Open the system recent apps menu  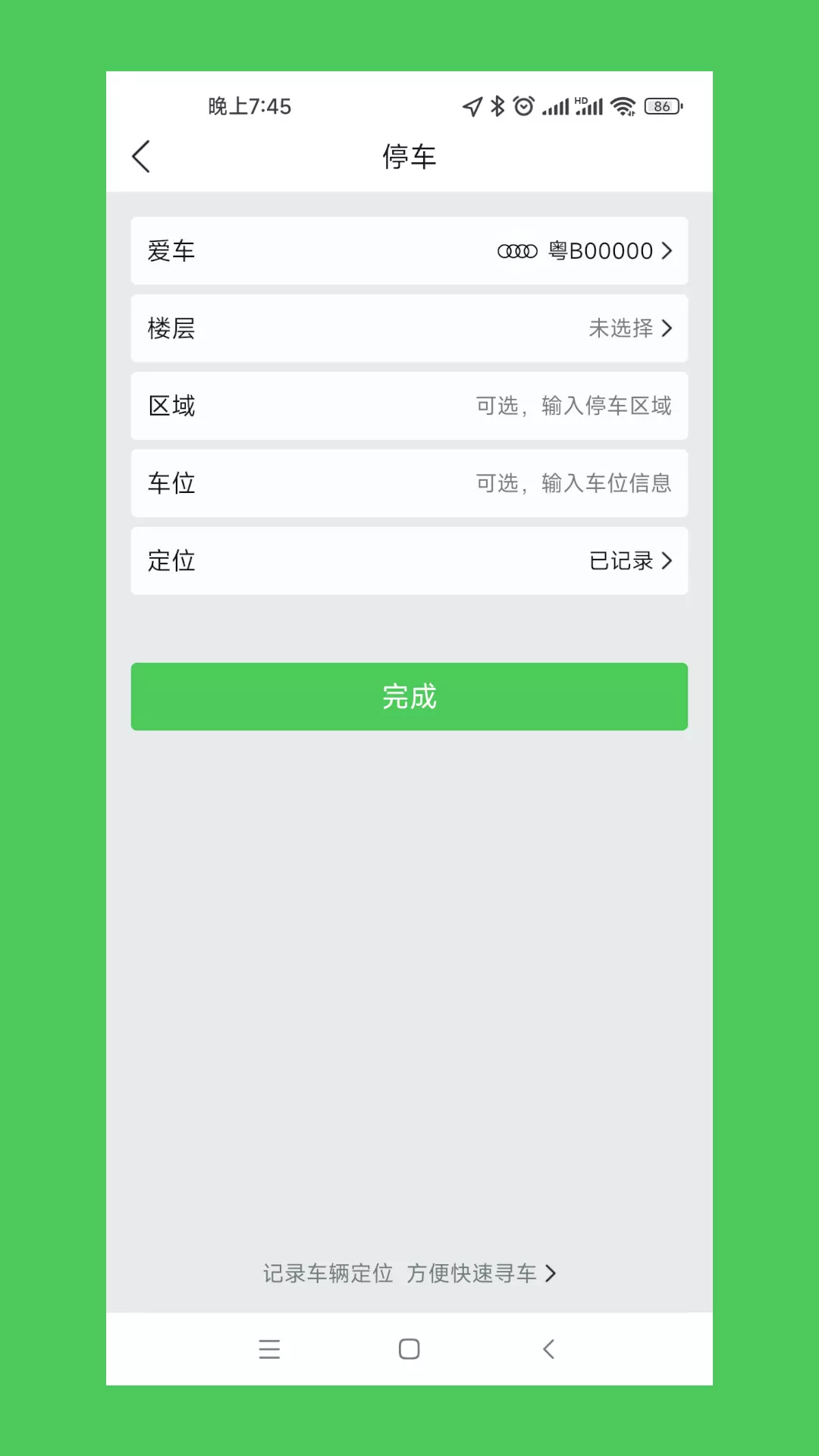pyautogui.click(x=269, y=1349)
